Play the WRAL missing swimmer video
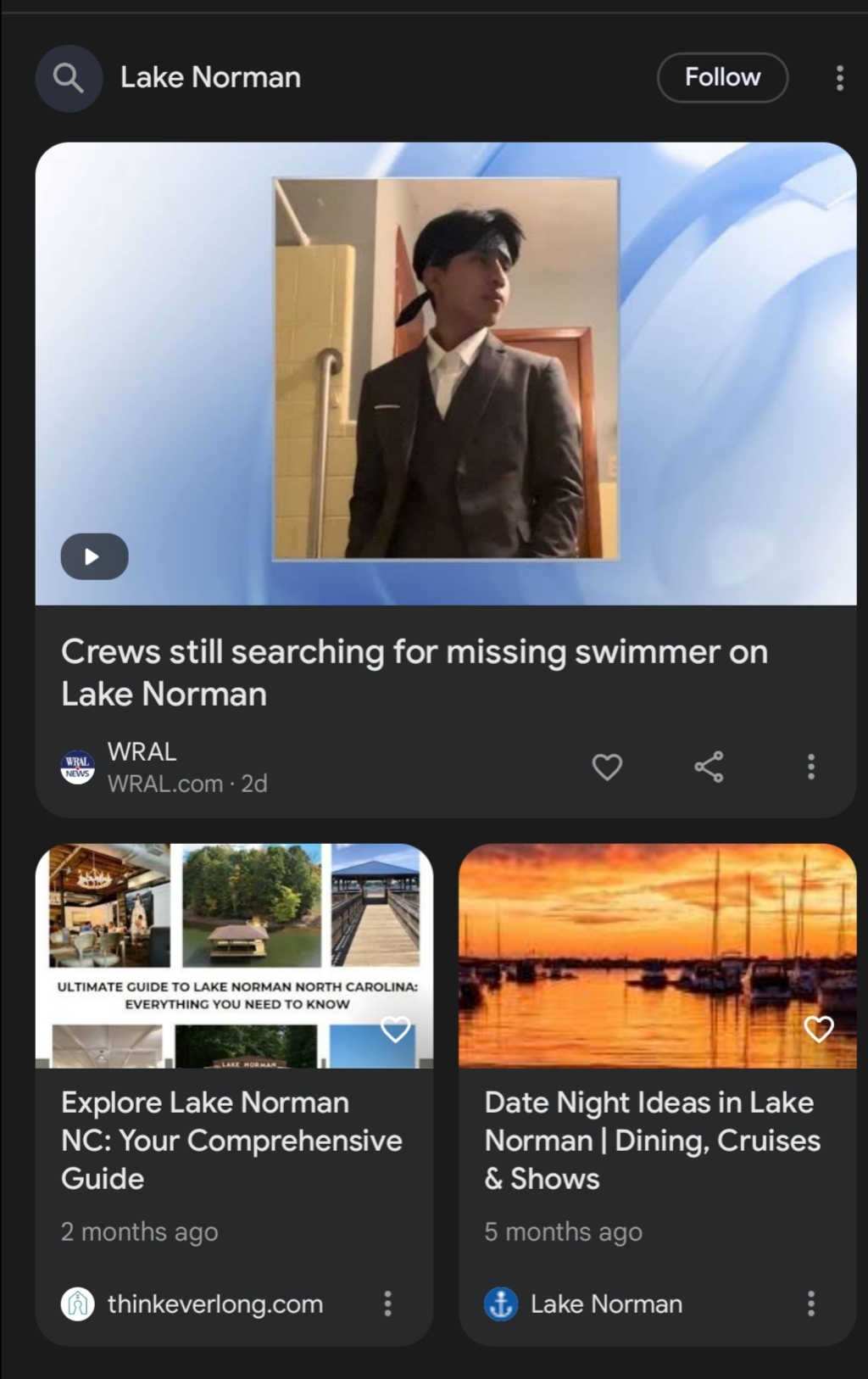 pos(94,556)
